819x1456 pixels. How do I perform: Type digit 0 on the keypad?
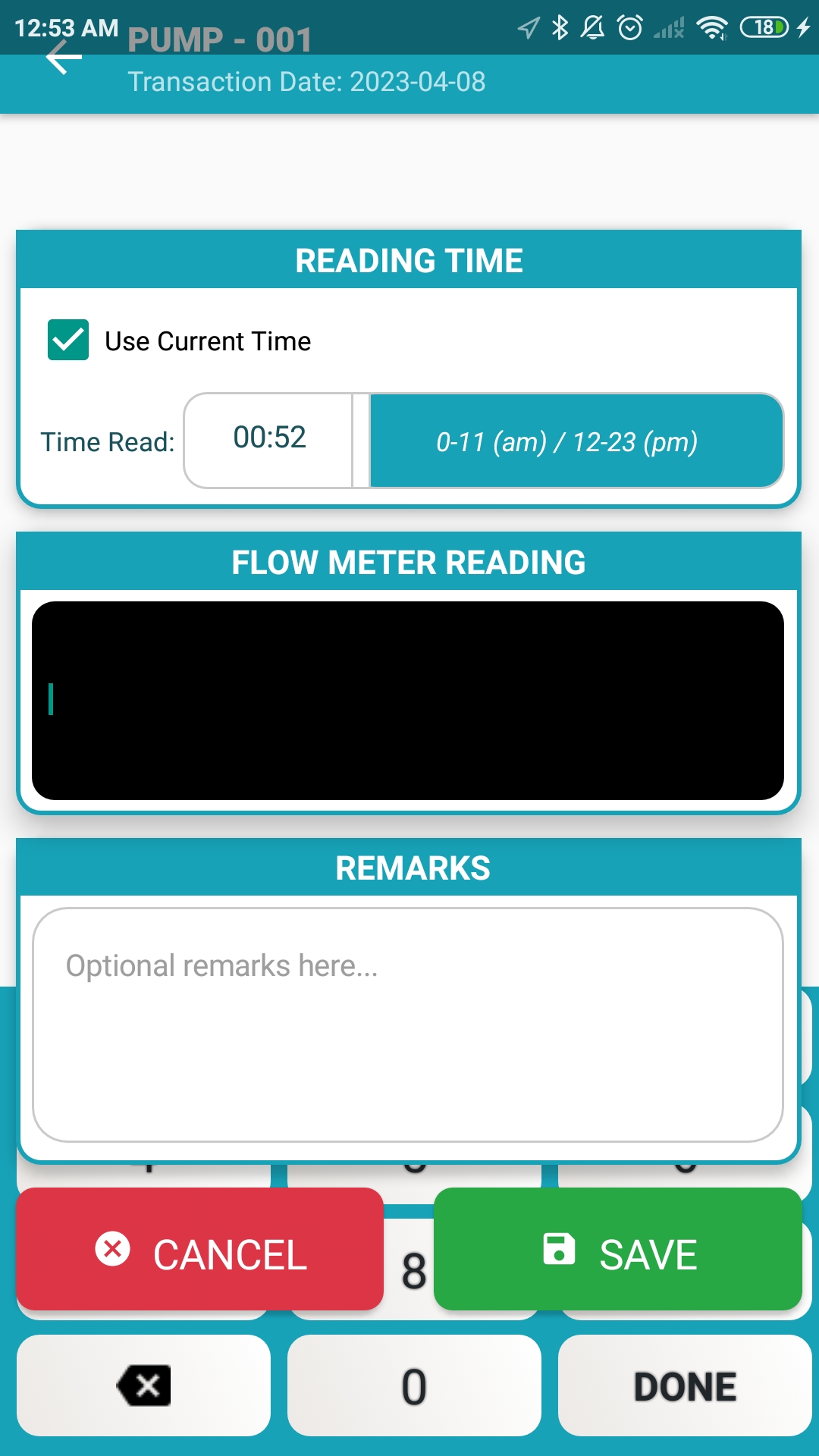pyautogui.click(x=414, y=1385)
